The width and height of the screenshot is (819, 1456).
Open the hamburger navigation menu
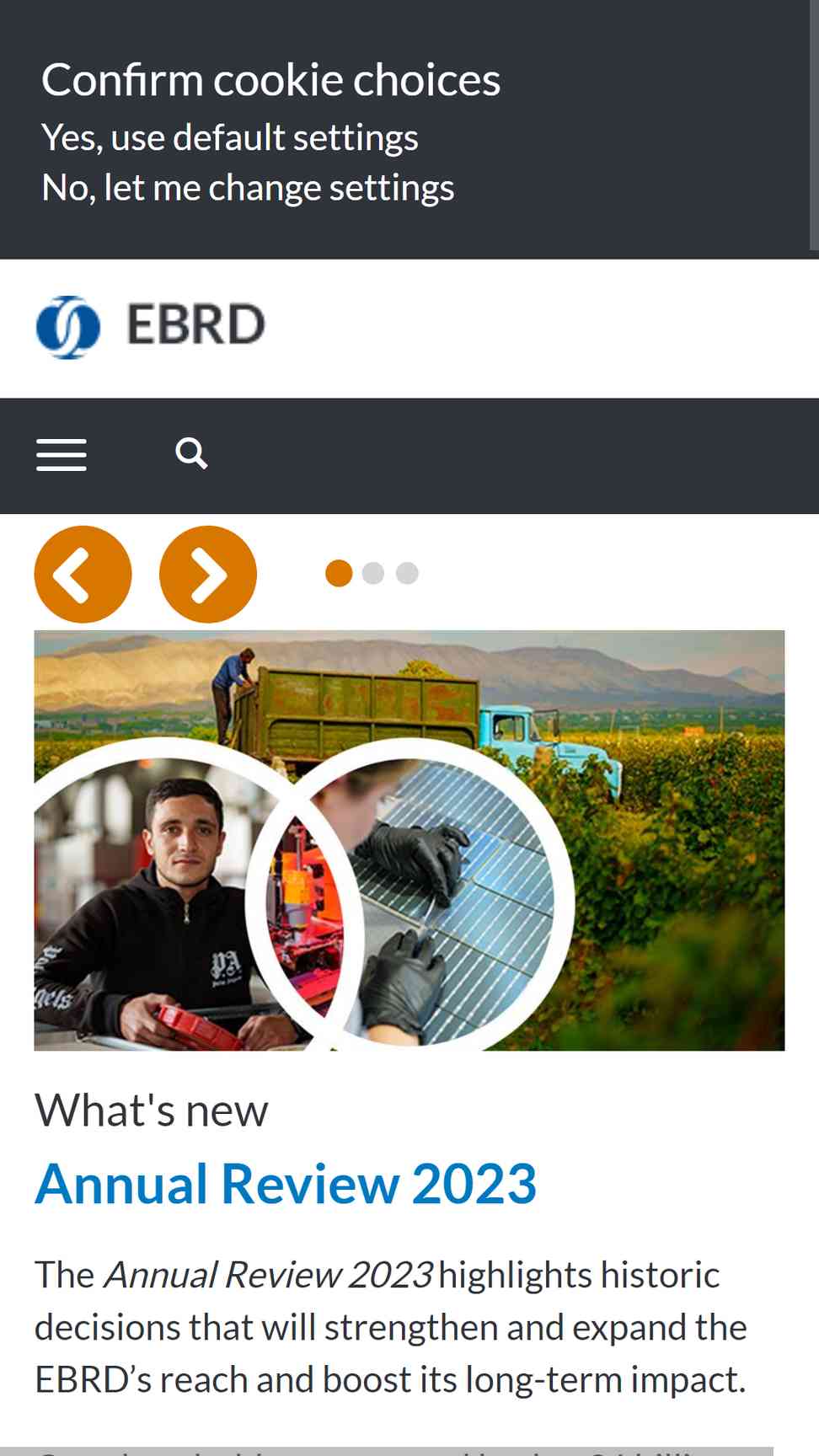(62, 455)
